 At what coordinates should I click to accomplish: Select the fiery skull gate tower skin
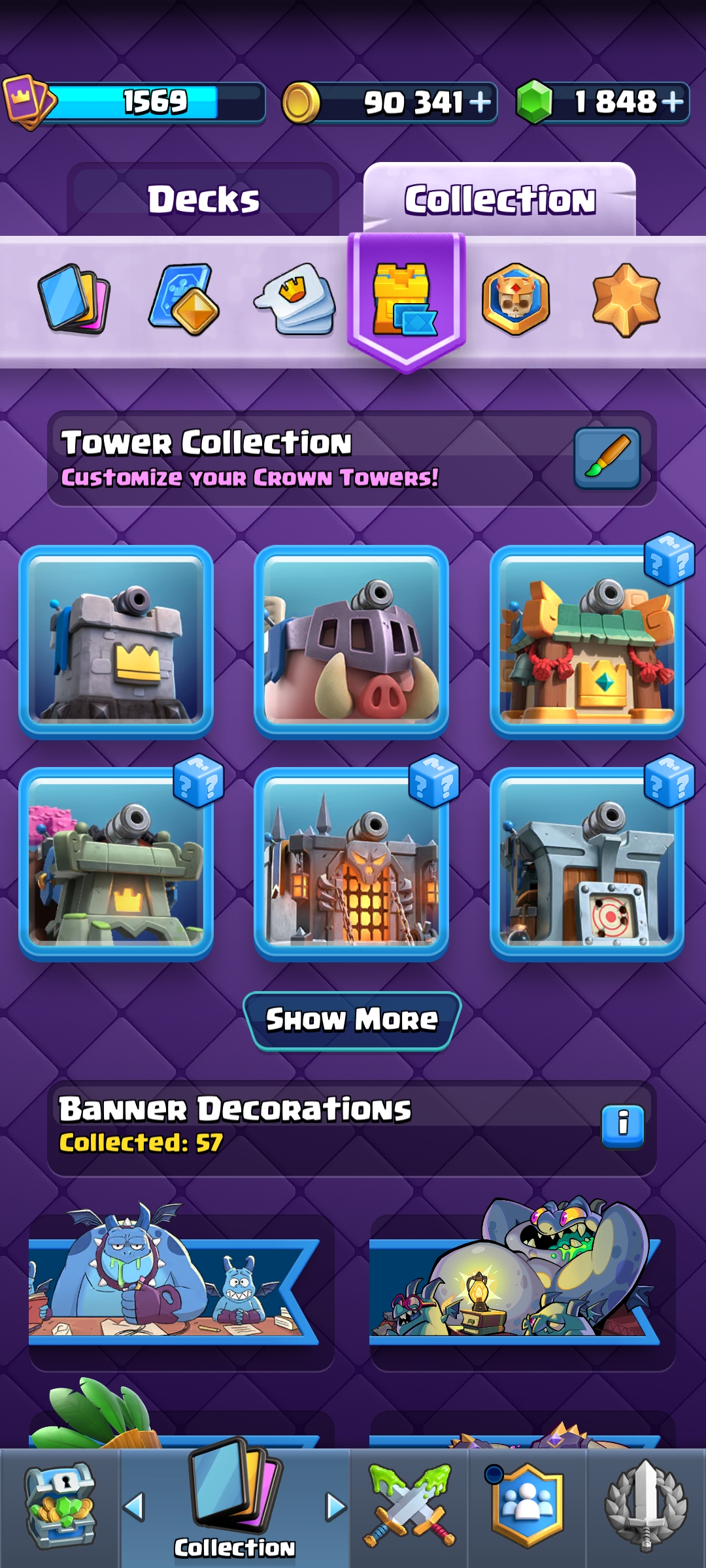pyautogui.click(x=352, y=864)
